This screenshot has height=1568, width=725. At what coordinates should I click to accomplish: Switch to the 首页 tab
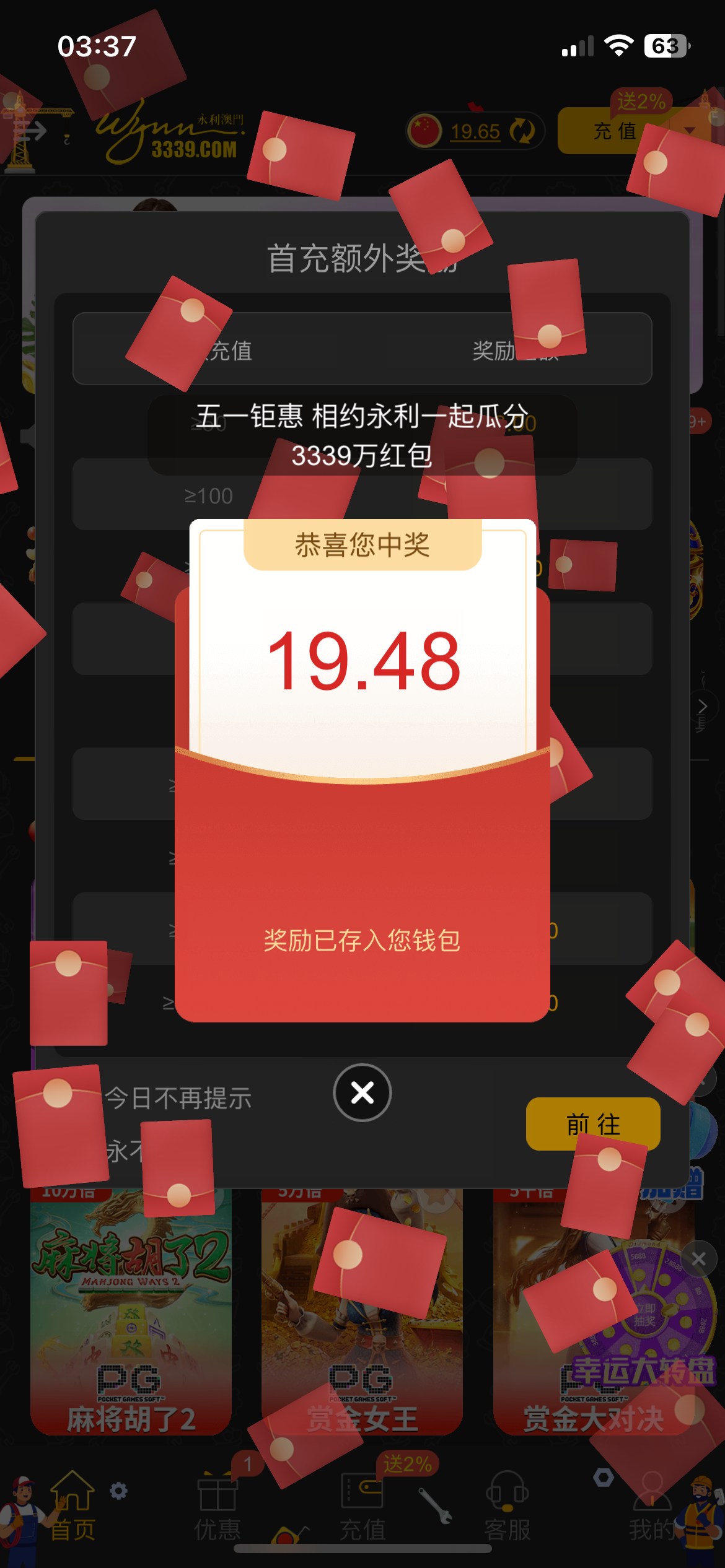click(72, 1506)
